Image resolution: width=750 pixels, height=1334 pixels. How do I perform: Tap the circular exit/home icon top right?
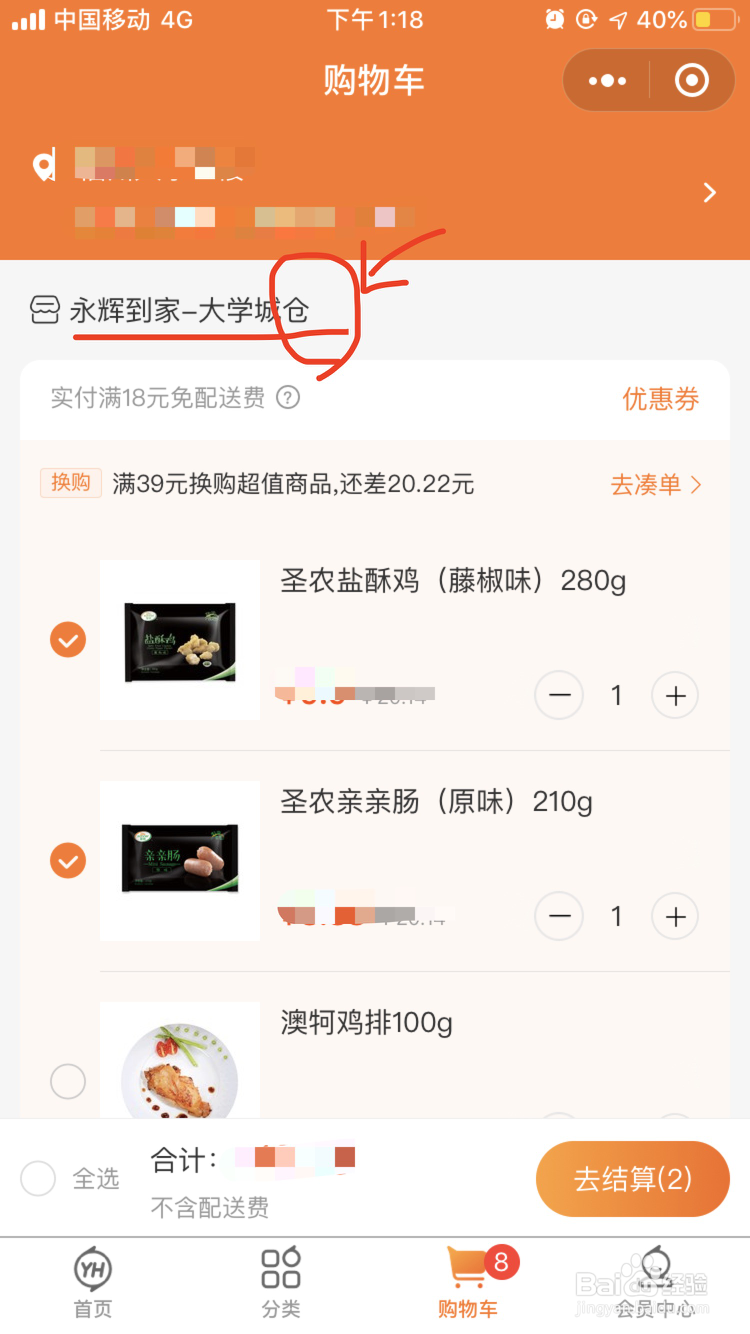[x=691, y=80]
